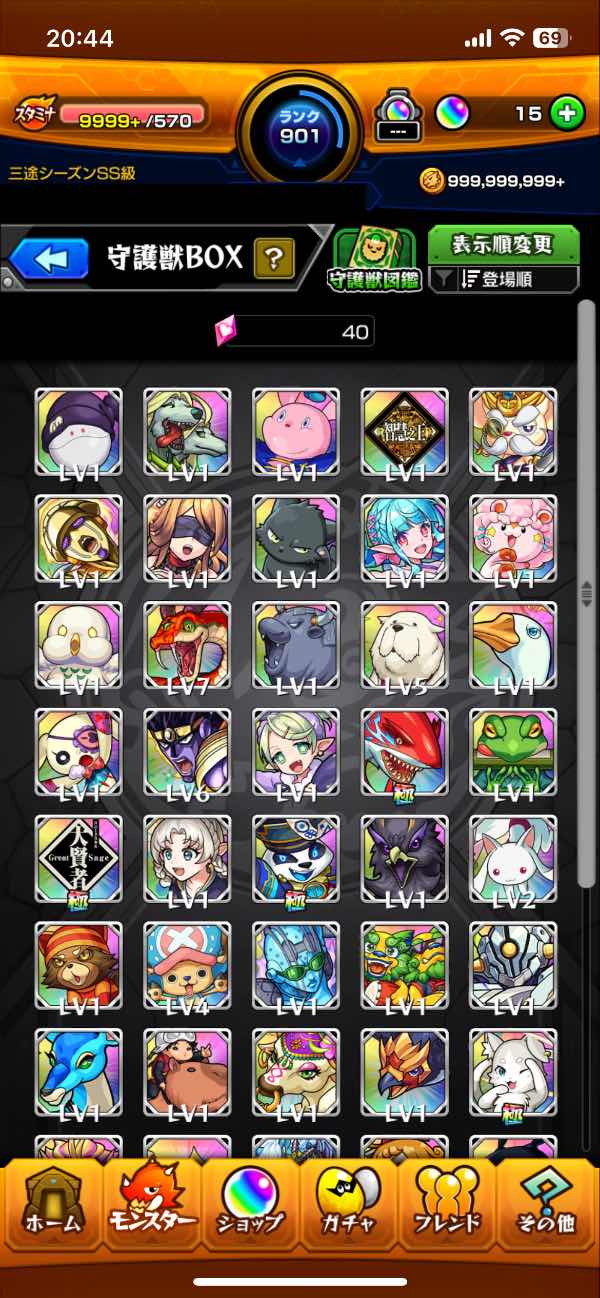Add orbs with the green plus button
The height and width of the screenshot is (1298, 600).
[x=567, y=113]
